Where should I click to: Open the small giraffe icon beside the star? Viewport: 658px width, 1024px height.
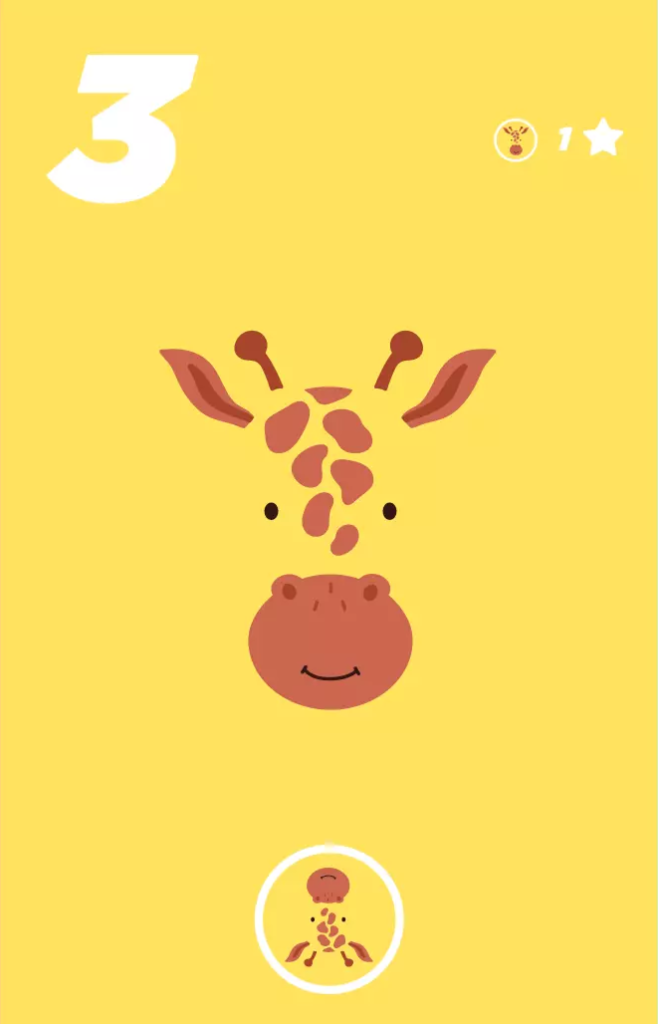click(515, 140)
